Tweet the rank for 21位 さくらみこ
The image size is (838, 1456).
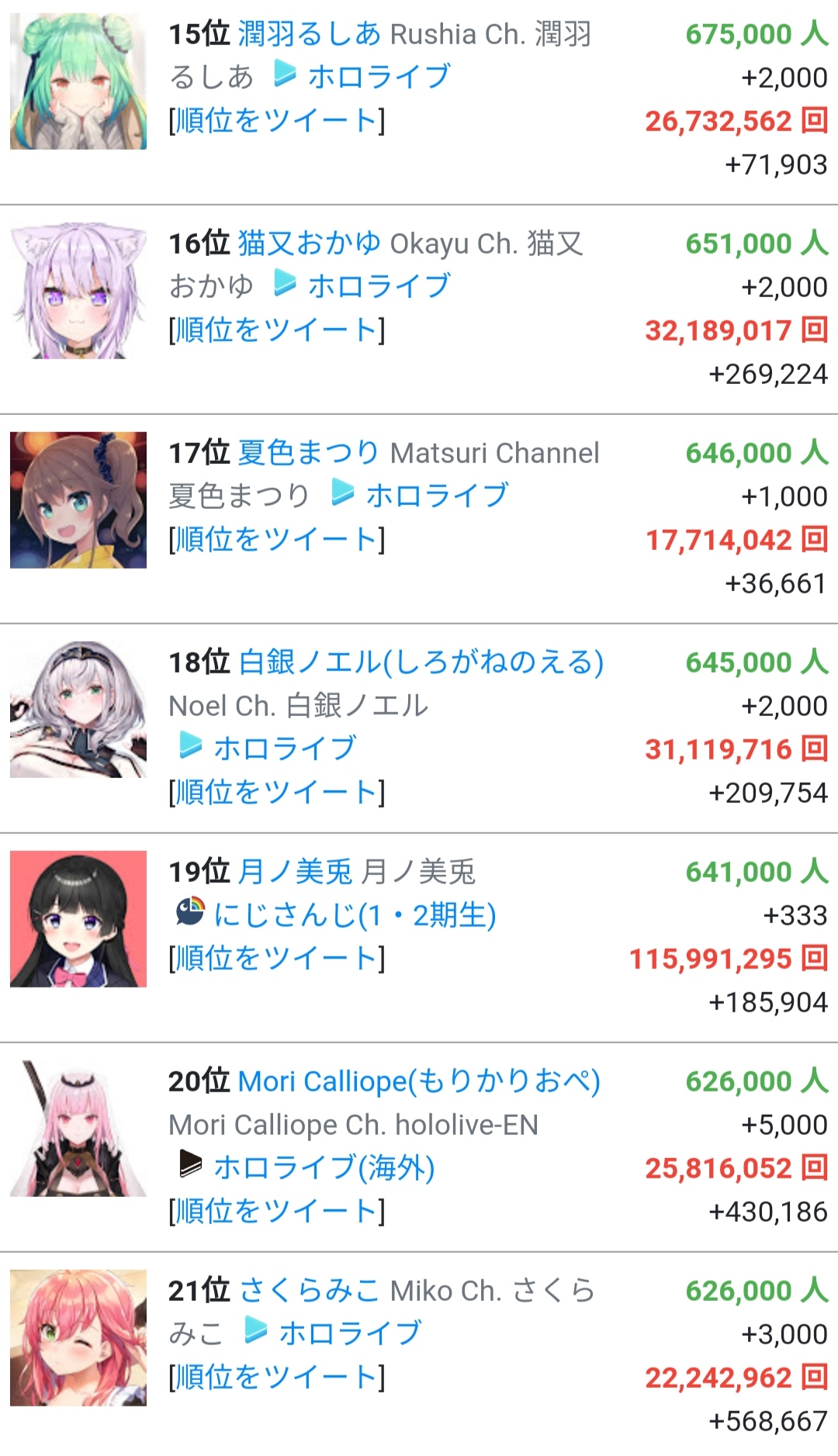coord(277,1377)
